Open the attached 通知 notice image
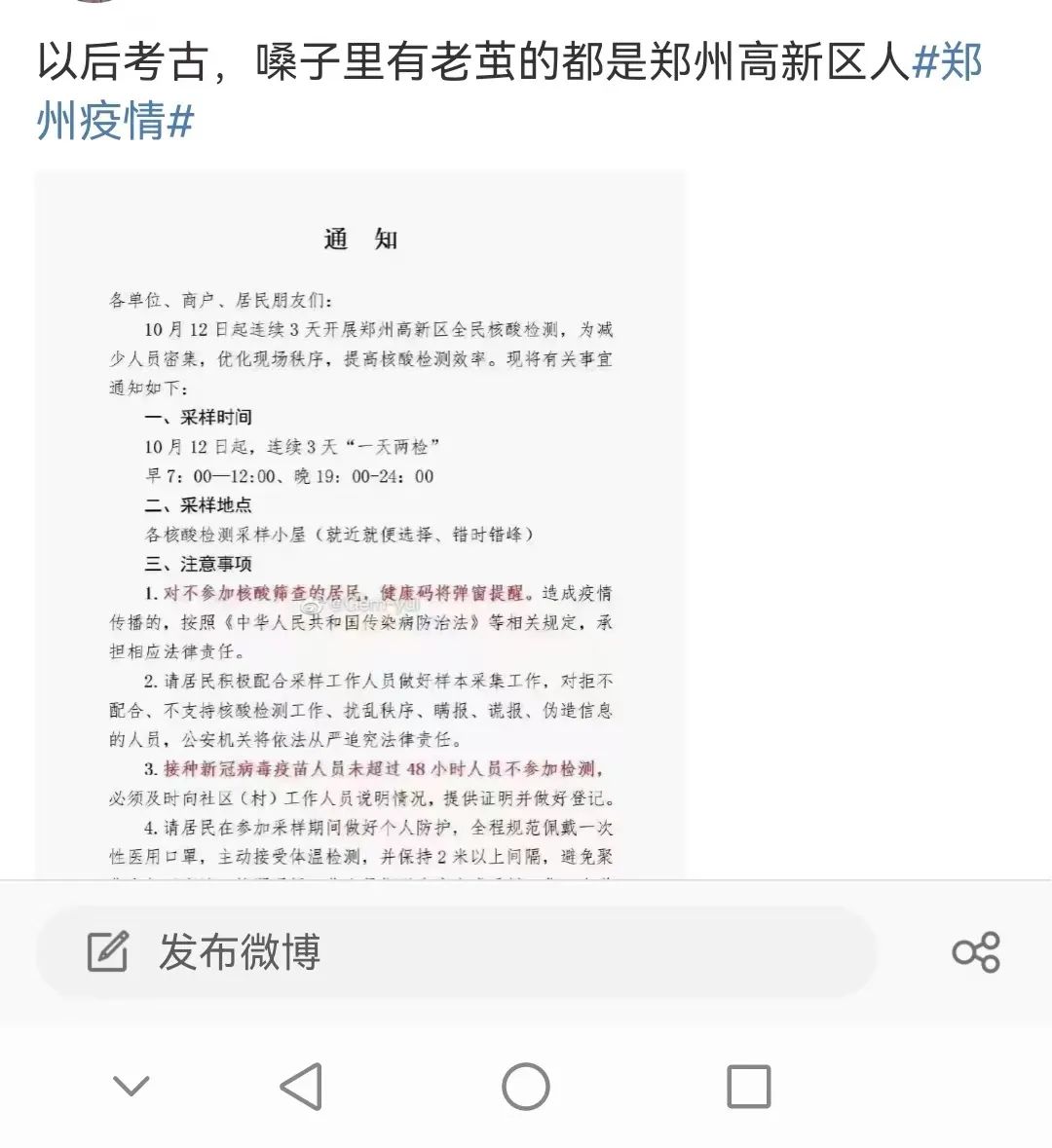The width and height of the screenshot is (1052, 1148). [360, 525]
